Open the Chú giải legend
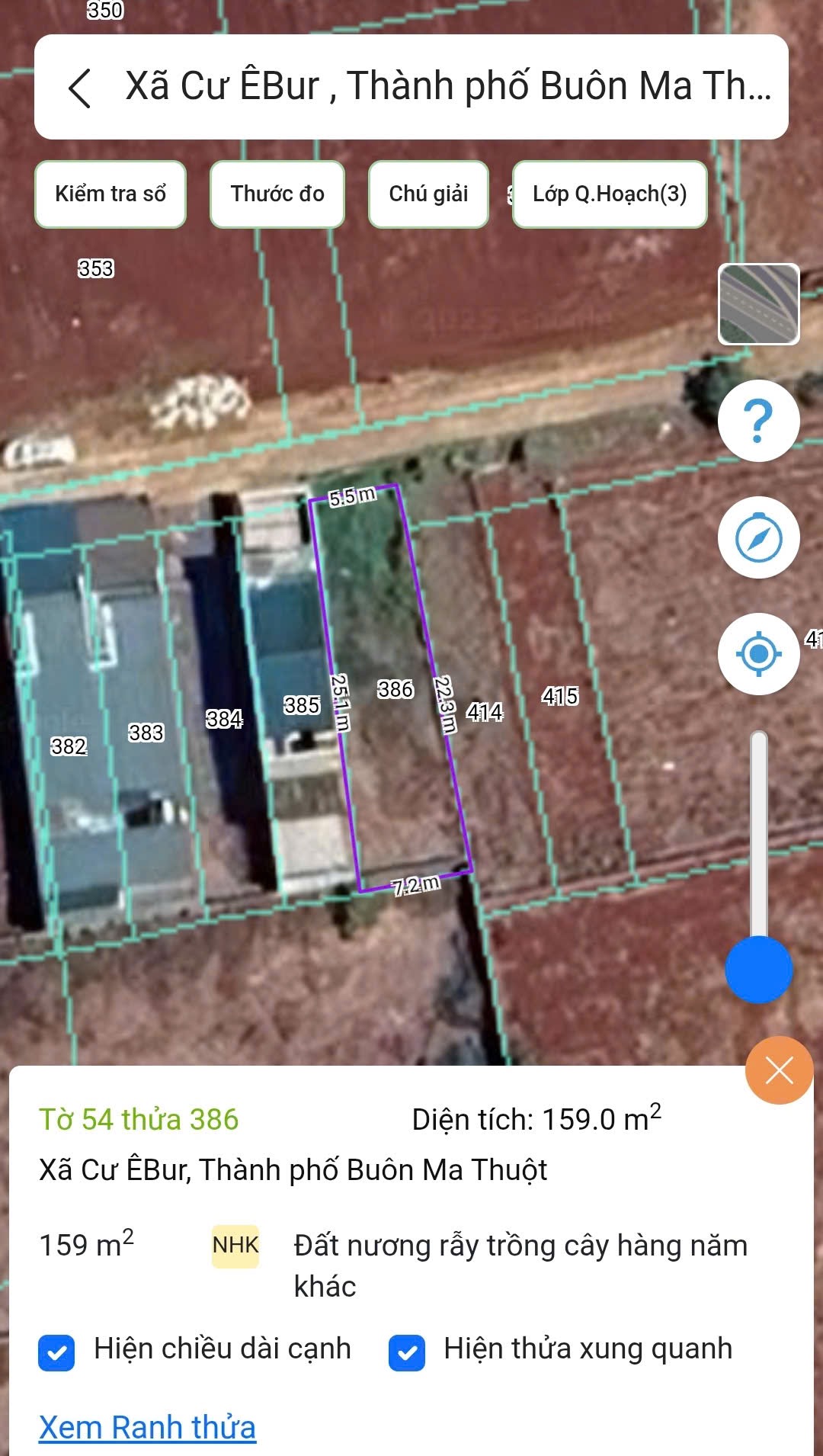The height and width of the screenshot is (1456, 823). (x=428, y=194)
